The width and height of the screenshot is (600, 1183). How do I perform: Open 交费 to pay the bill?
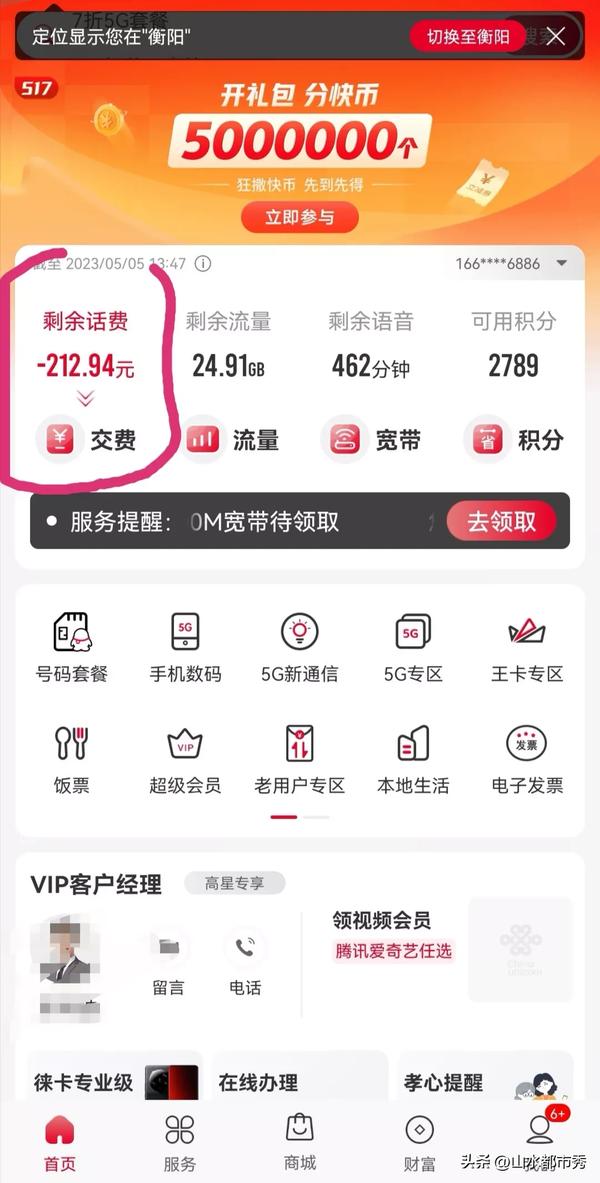point(88,440)
